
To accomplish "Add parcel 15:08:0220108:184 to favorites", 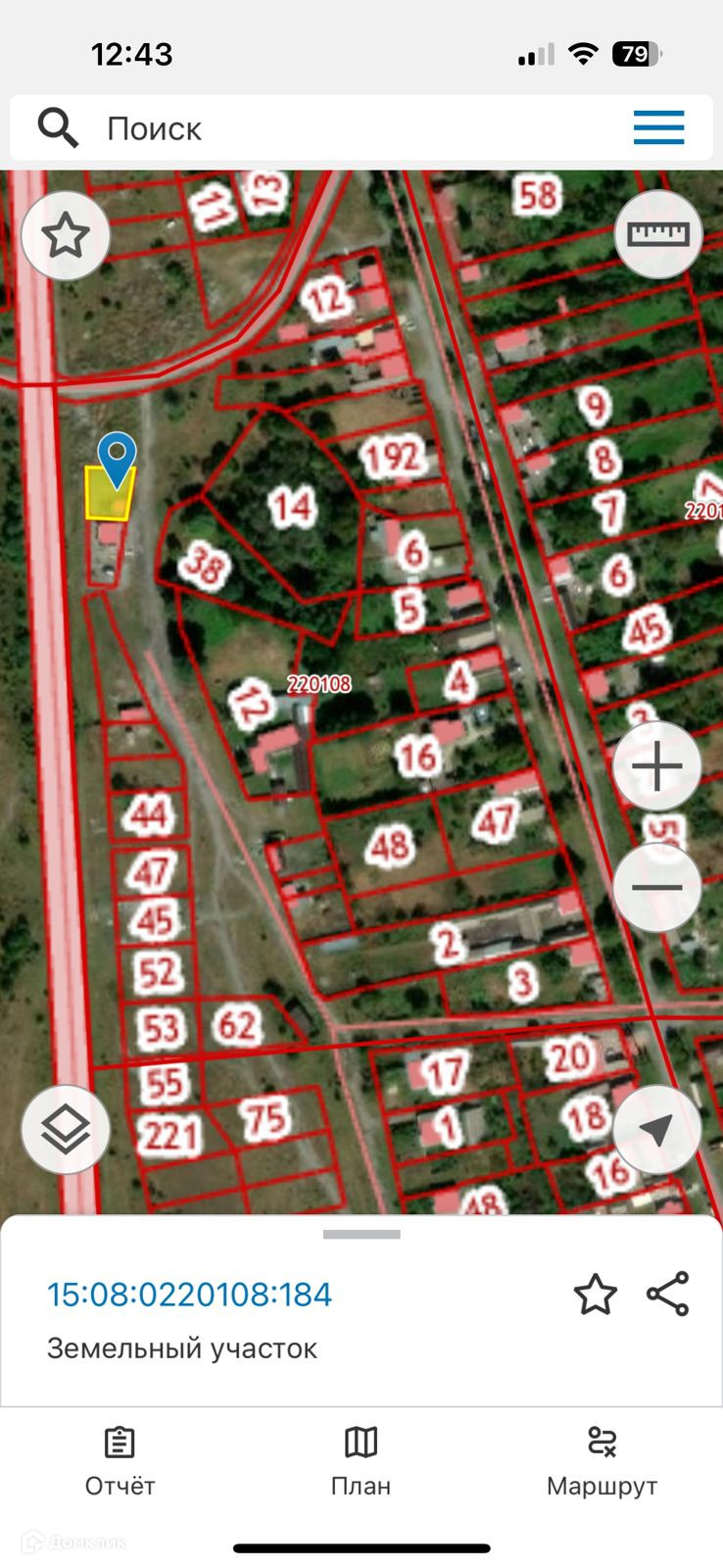I will click(595, 1295).
